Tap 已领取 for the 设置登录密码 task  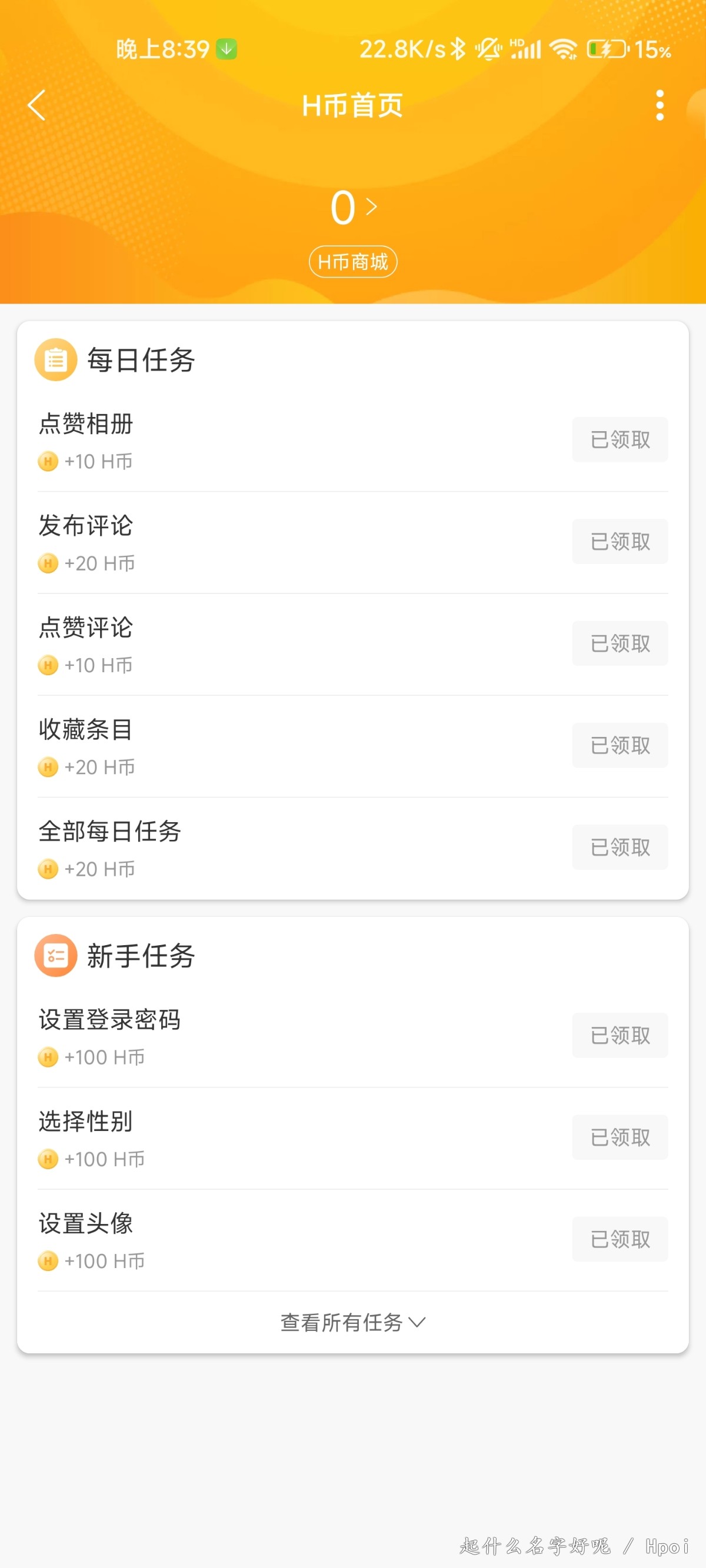tap(620, 1035)
